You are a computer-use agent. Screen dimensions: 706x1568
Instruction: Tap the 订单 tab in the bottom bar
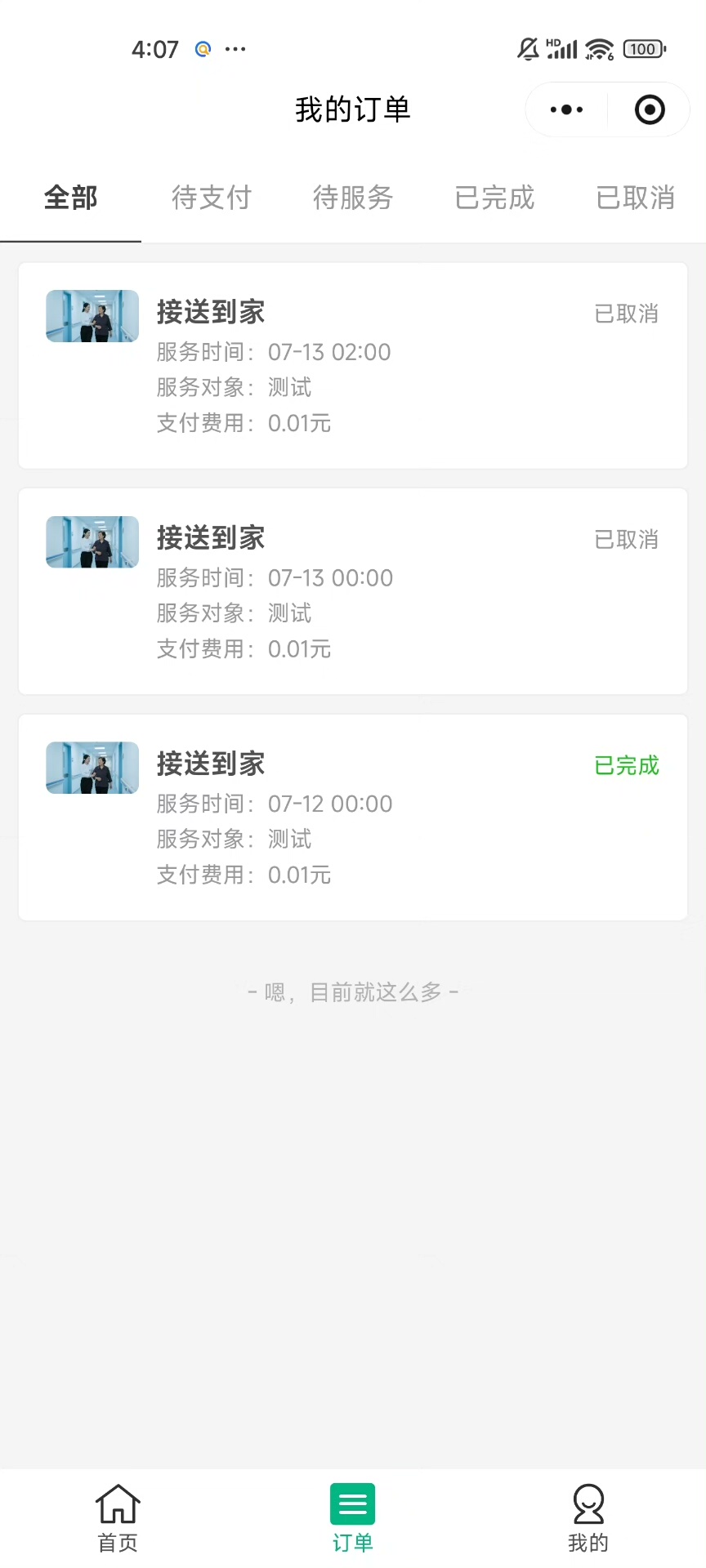[353, 1517]
